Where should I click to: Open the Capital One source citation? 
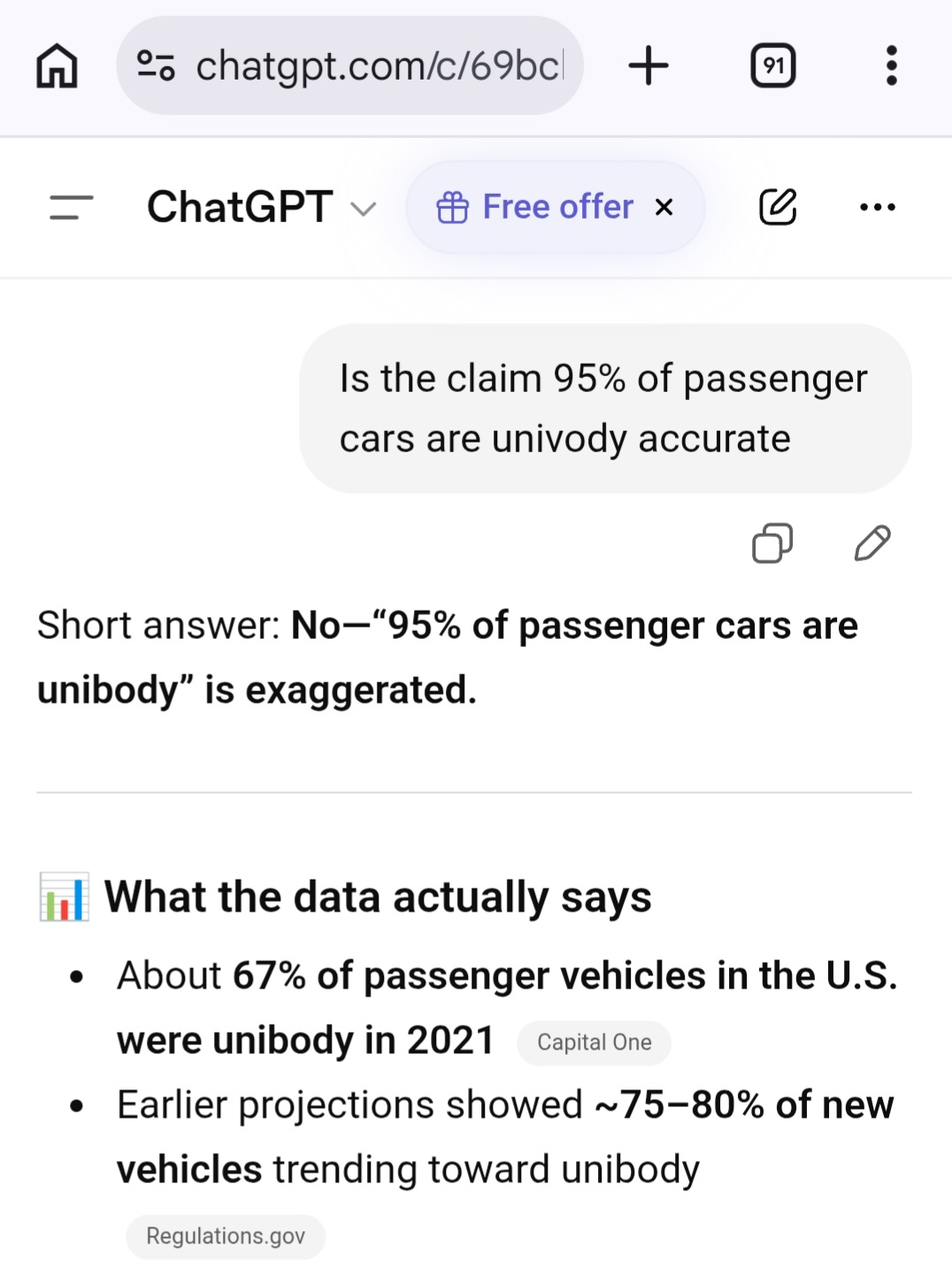click(x=594, y=1042)
